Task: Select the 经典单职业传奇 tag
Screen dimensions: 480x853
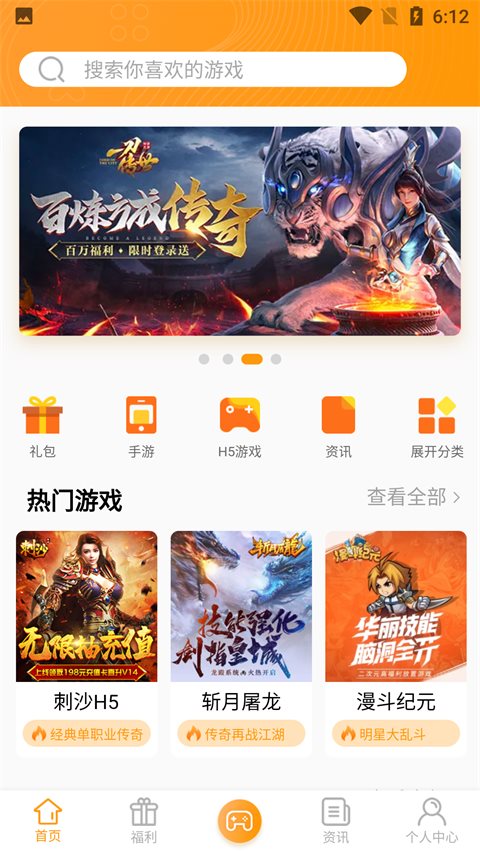Action: 87,734
